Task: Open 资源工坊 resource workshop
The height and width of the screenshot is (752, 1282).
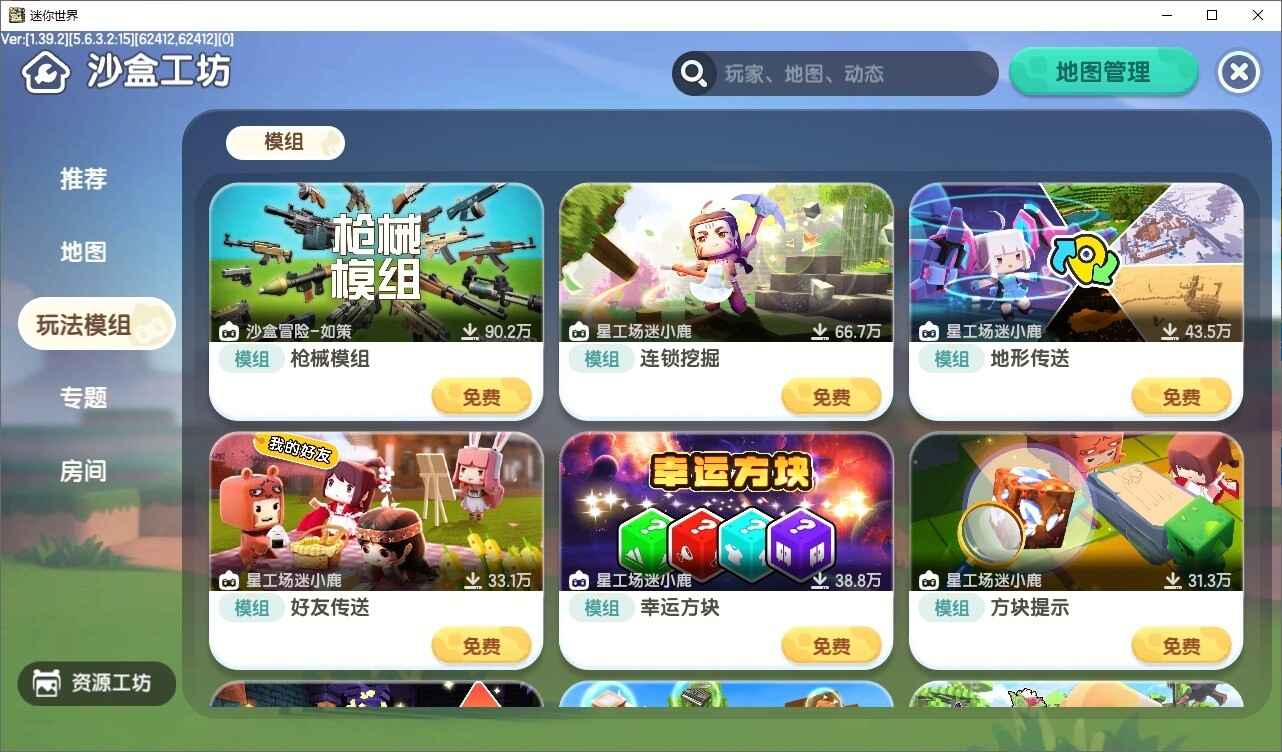Action: 97,684
